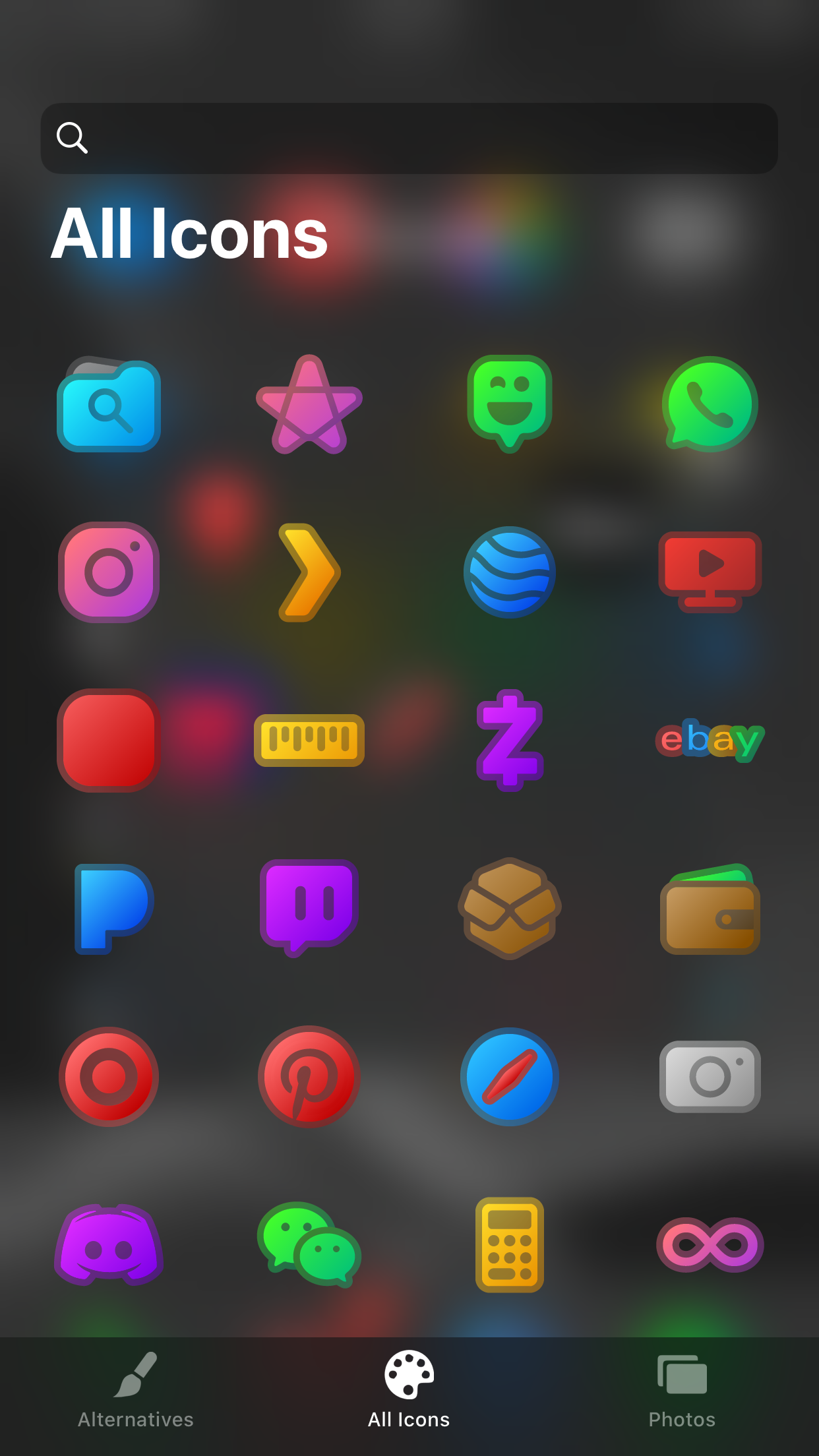Open the yellow ruler measure icon

pyautogui.click(x=309, y=740)
